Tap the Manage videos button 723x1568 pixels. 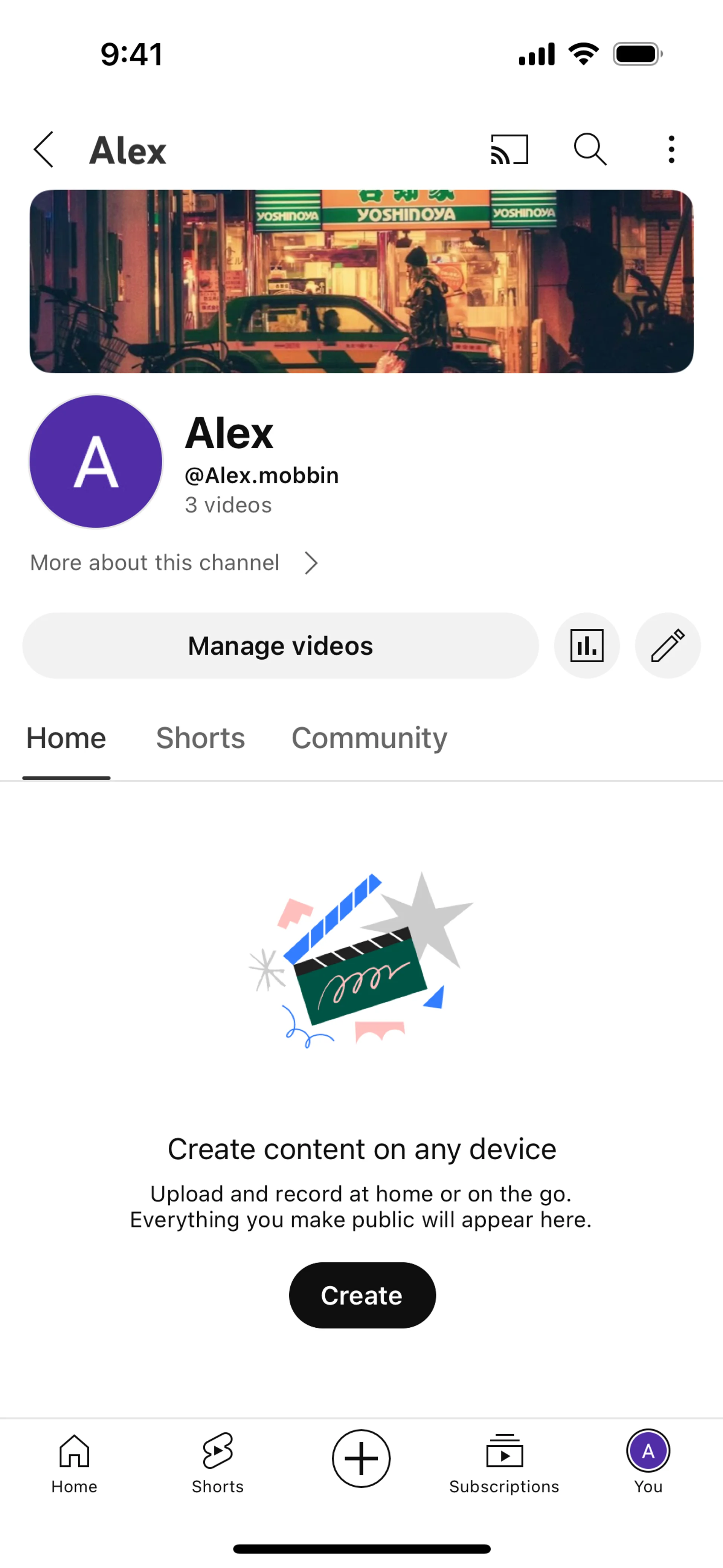pos(280,646)
